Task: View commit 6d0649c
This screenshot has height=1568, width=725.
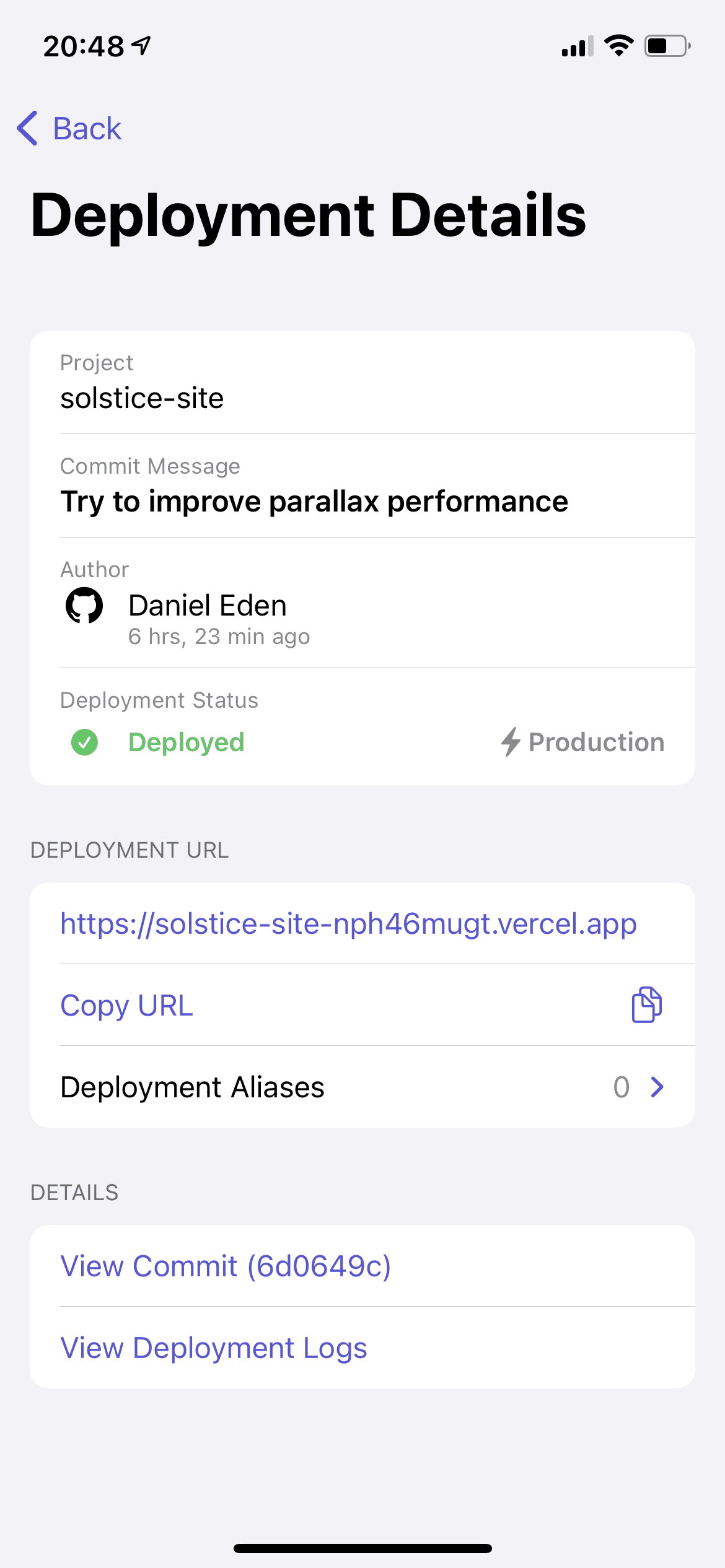Action: (362, 1266)
